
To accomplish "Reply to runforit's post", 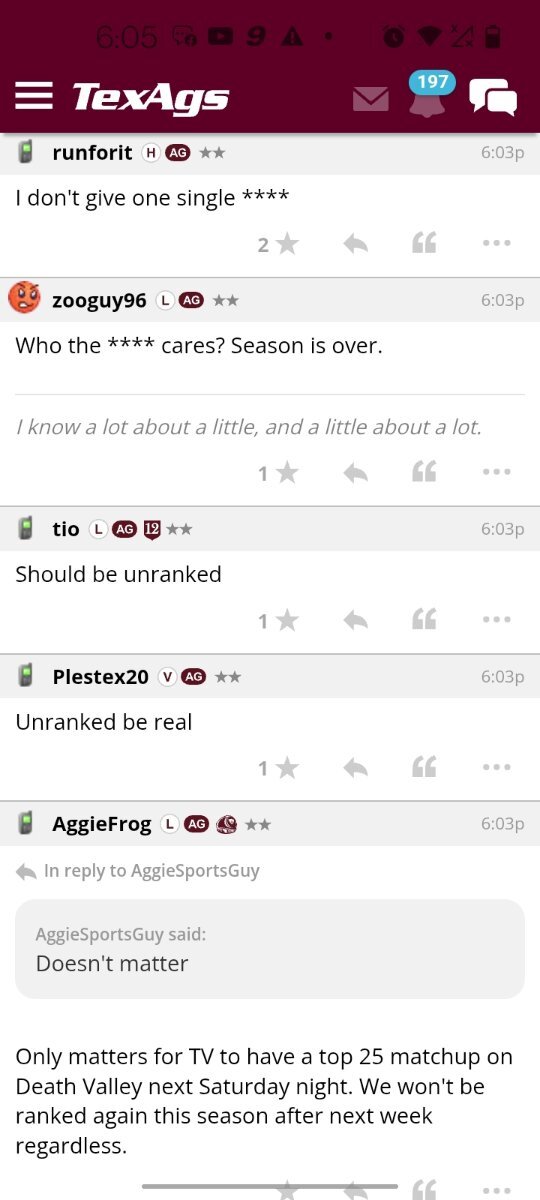I will click(x=355, y=243).
